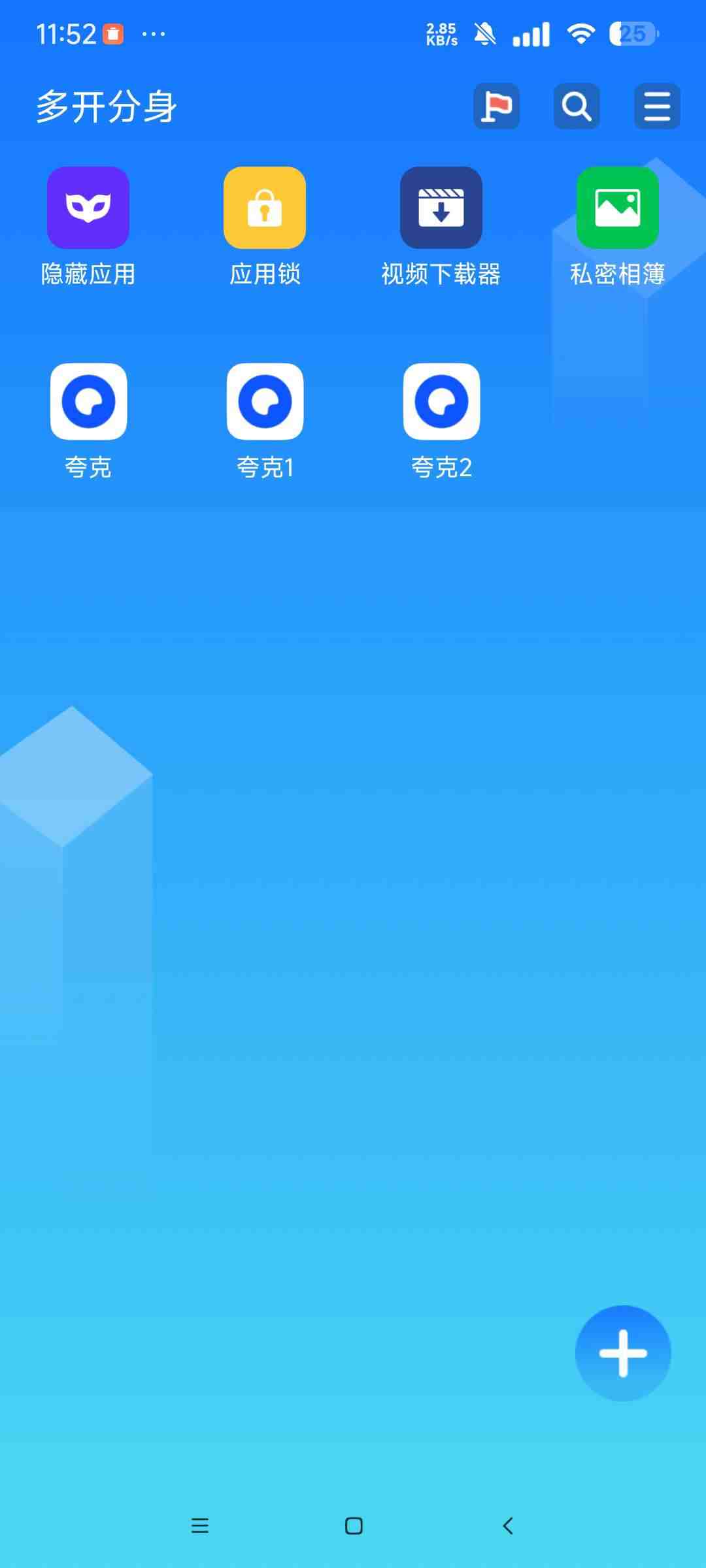The width and height of the screenshot is (706, 1568).
Task: Open the search icon
Action: 577,106
